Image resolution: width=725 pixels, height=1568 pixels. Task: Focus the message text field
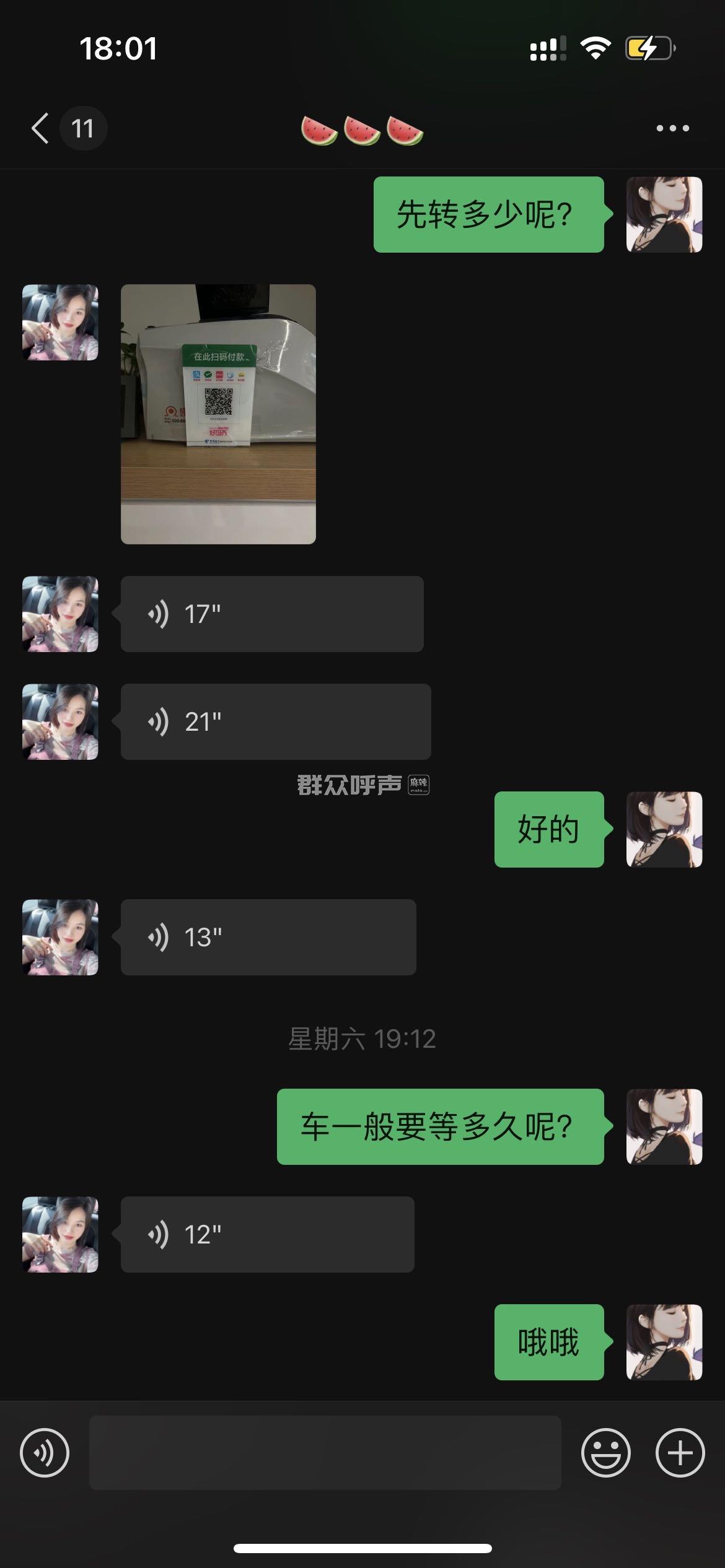click(x=325, y=1453)
